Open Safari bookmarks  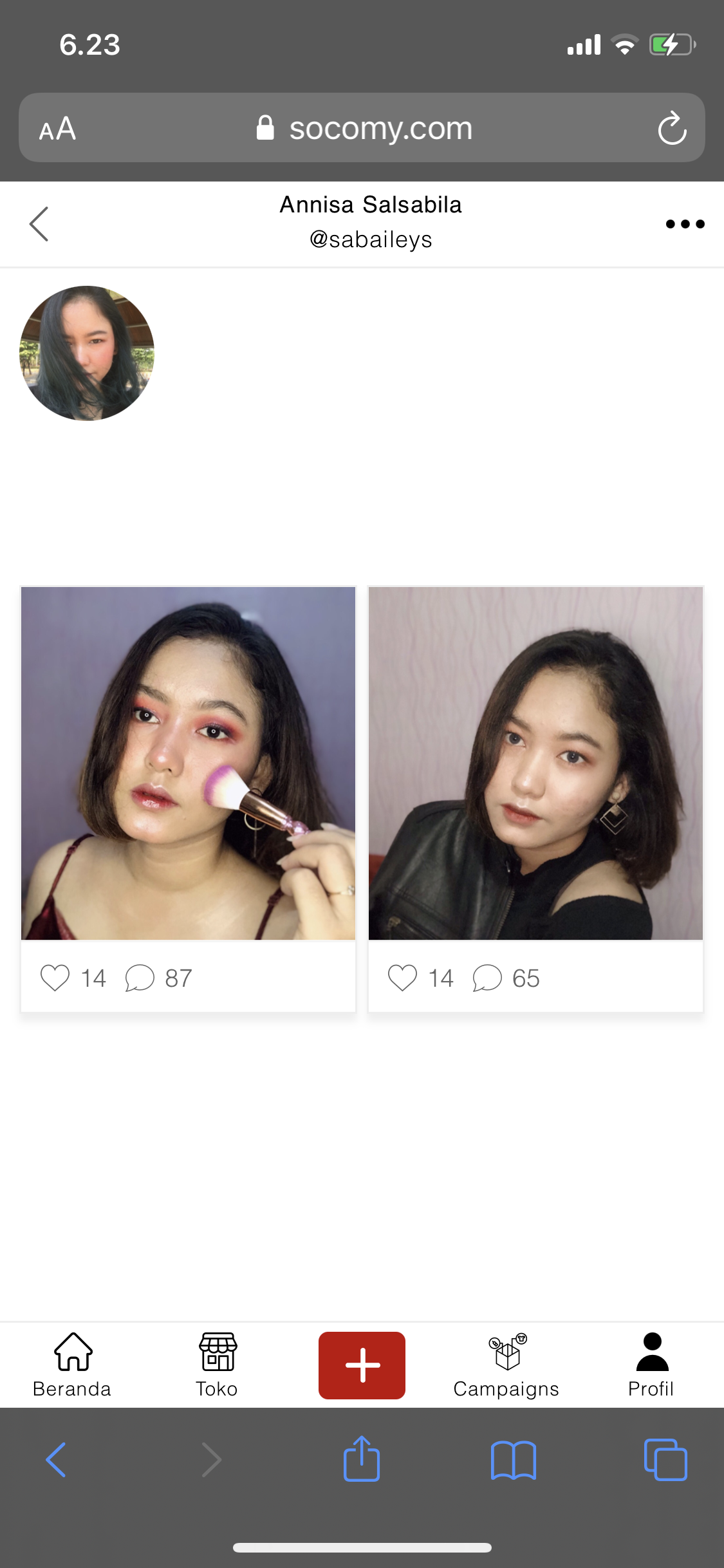tap(513, 1459)
